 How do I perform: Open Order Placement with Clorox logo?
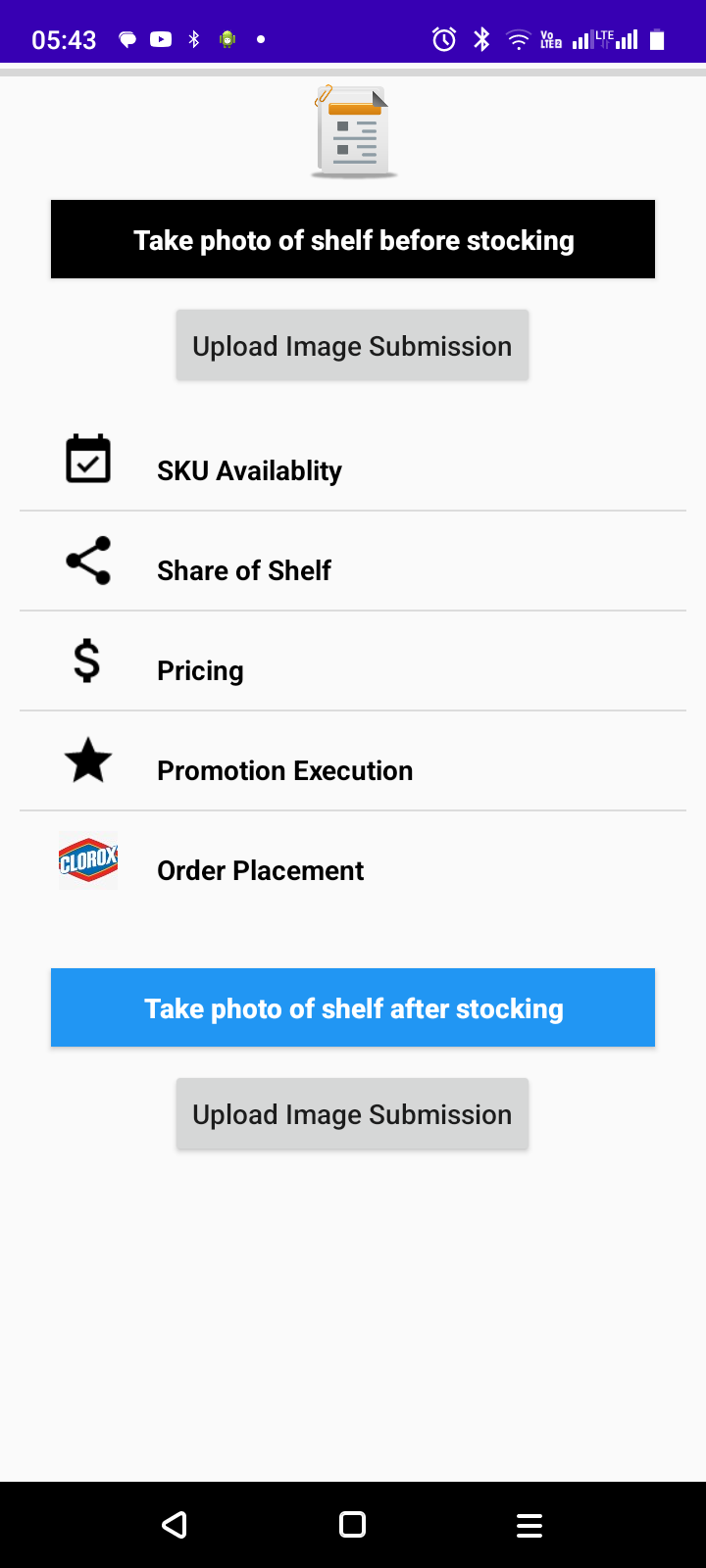coord(353,861)
